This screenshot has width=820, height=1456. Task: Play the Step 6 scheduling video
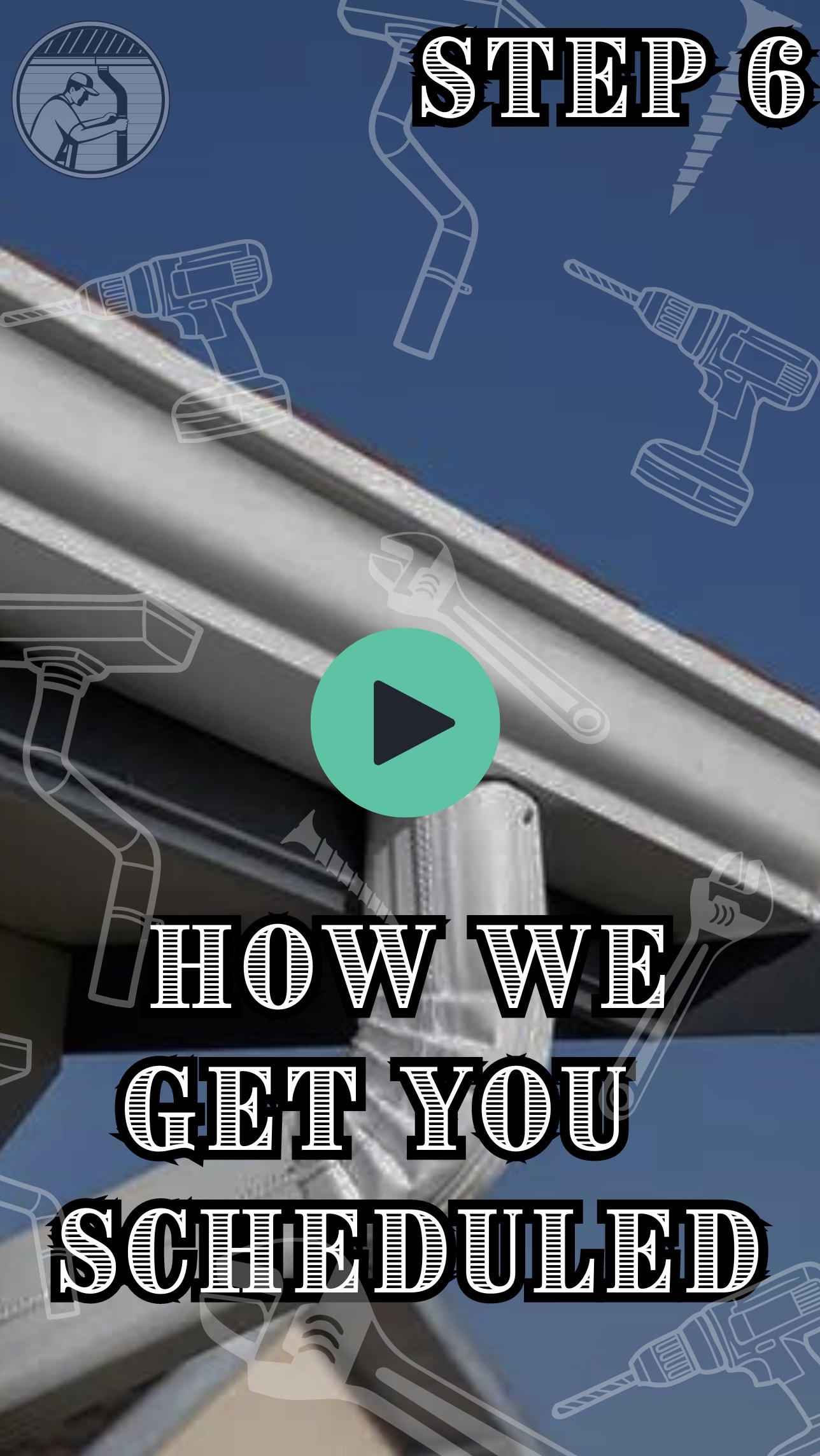(x=405, y=722)
